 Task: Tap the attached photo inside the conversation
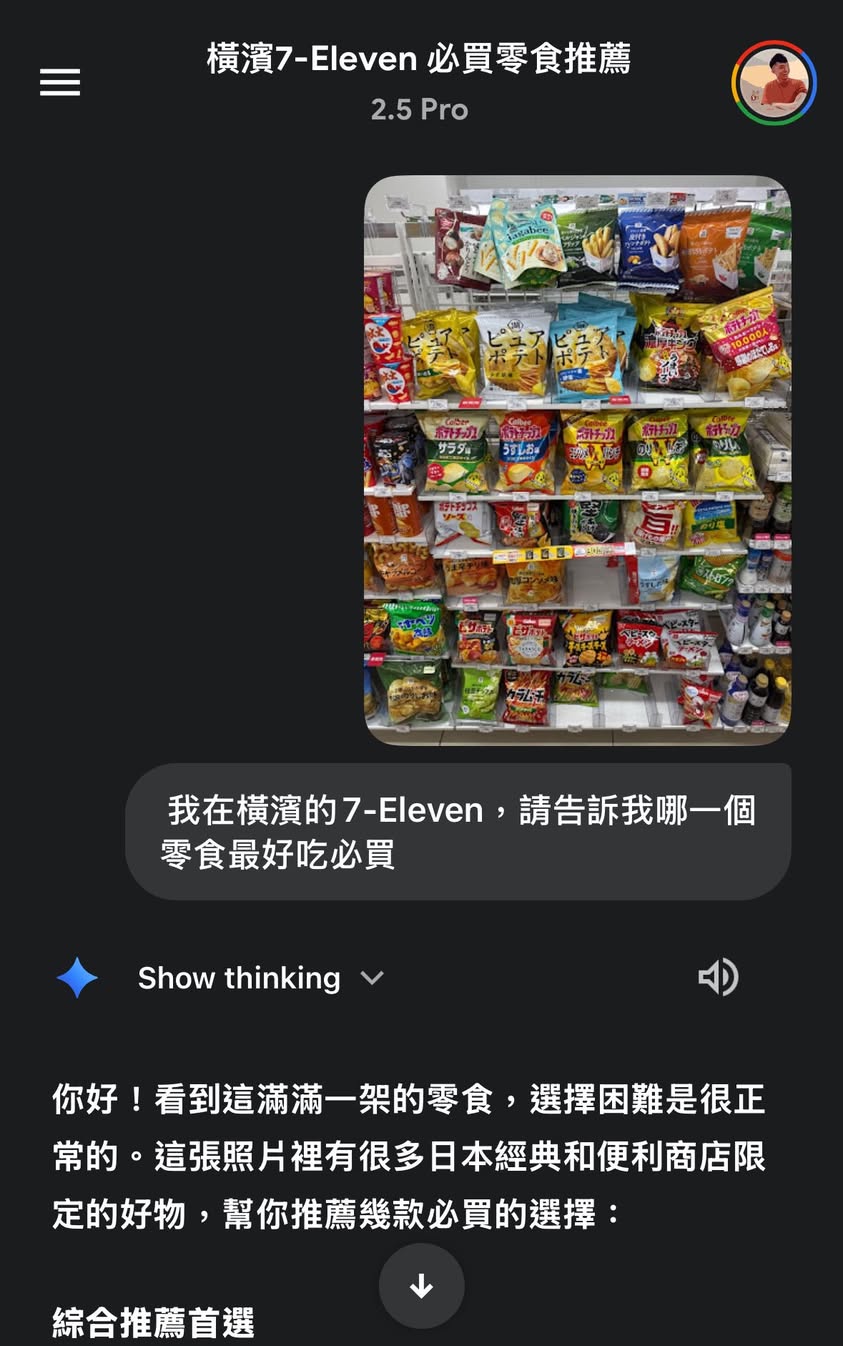click(x=578, y=458)
